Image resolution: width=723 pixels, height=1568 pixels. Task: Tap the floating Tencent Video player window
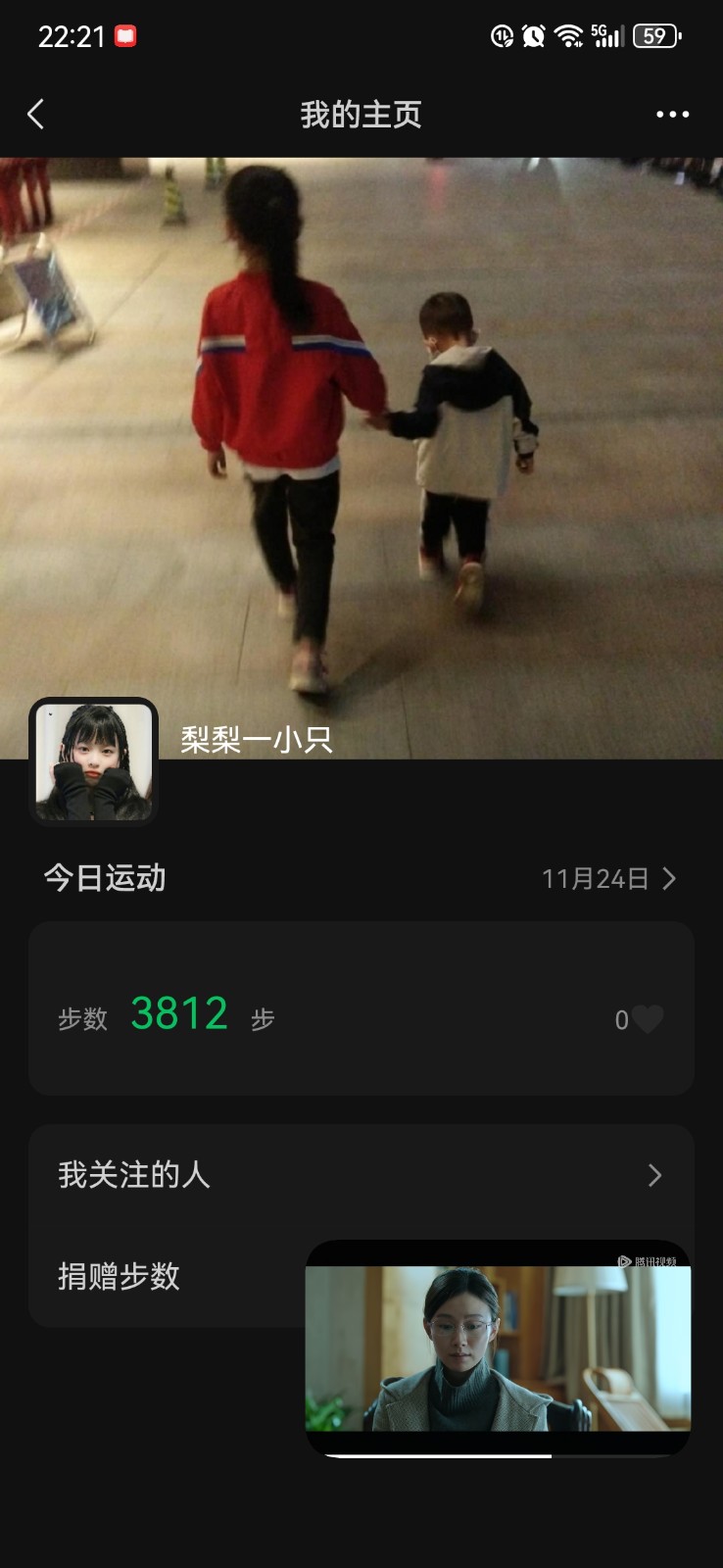pyautogui.click(x=498, y=1348)
